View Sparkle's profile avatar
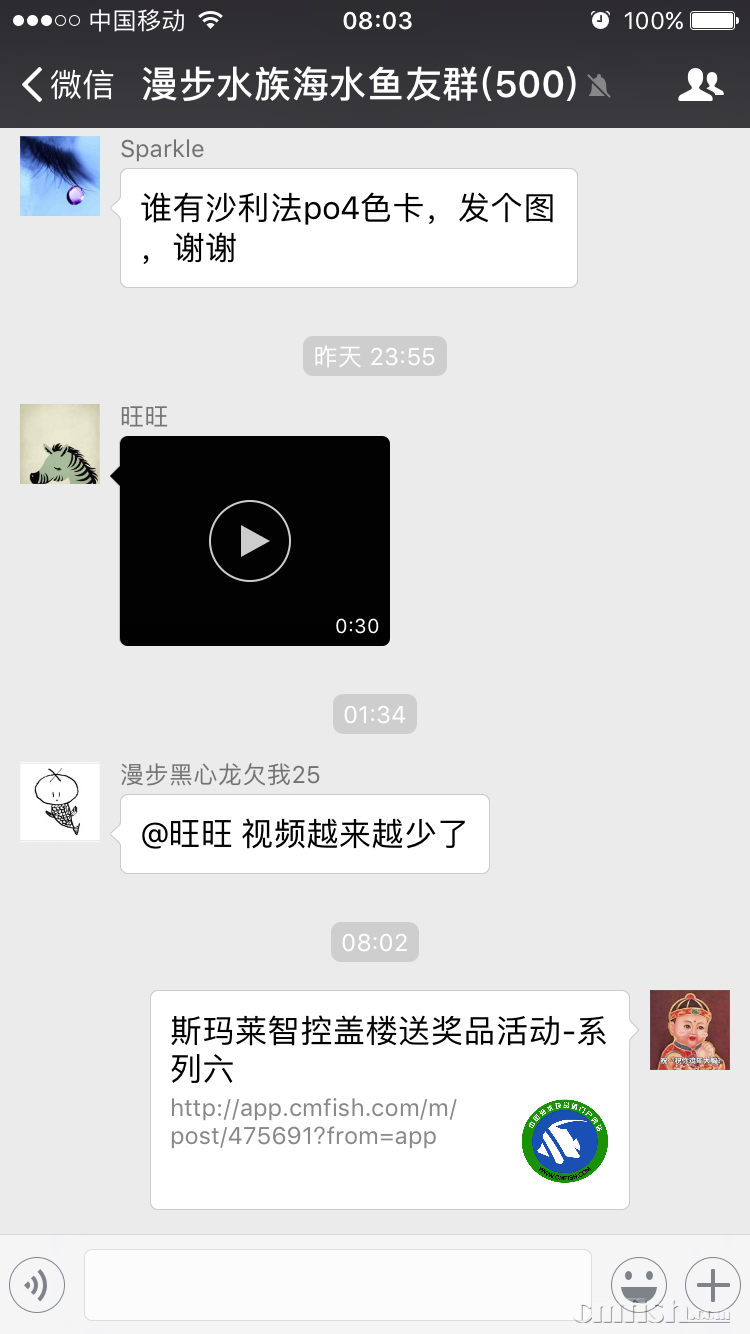 (x=60, y=176)
